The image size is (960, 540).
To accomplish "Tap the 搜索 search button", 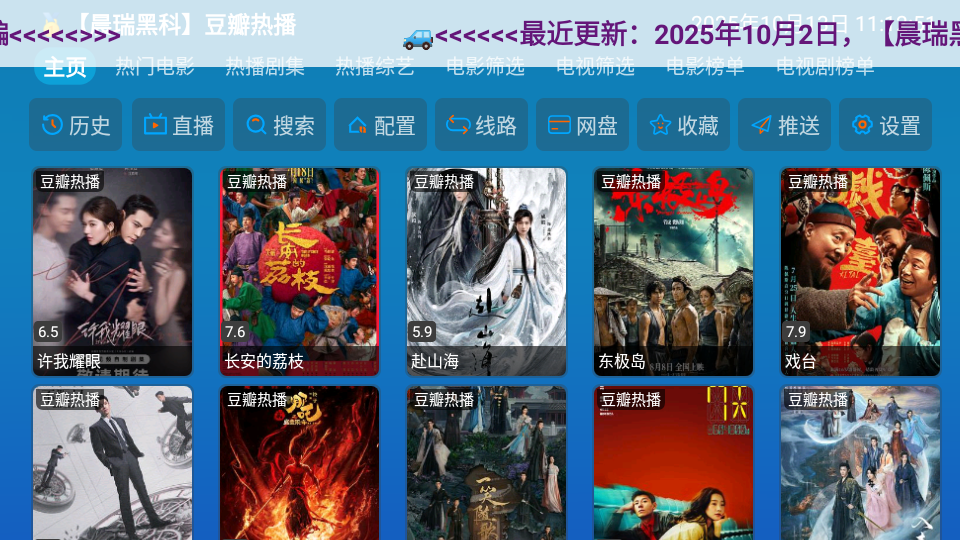I will [x=279, y=125].
